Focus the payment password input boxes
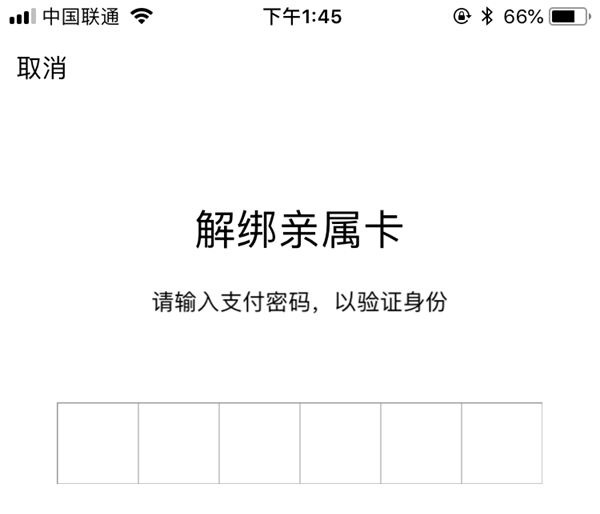 coord(299,443)
